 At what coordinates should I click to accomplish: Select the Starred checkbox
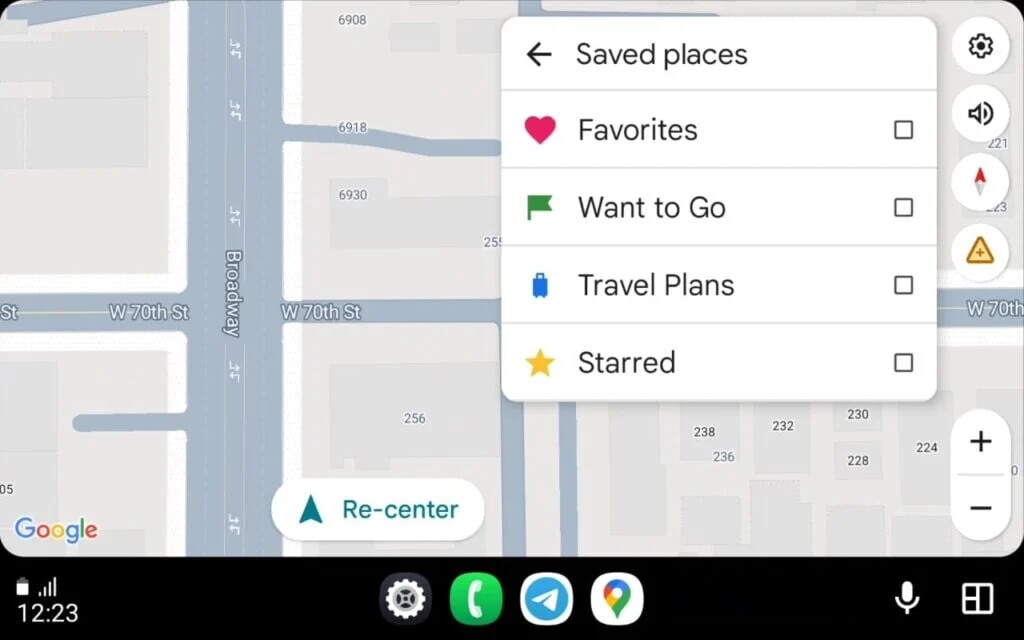coord(903,362)
